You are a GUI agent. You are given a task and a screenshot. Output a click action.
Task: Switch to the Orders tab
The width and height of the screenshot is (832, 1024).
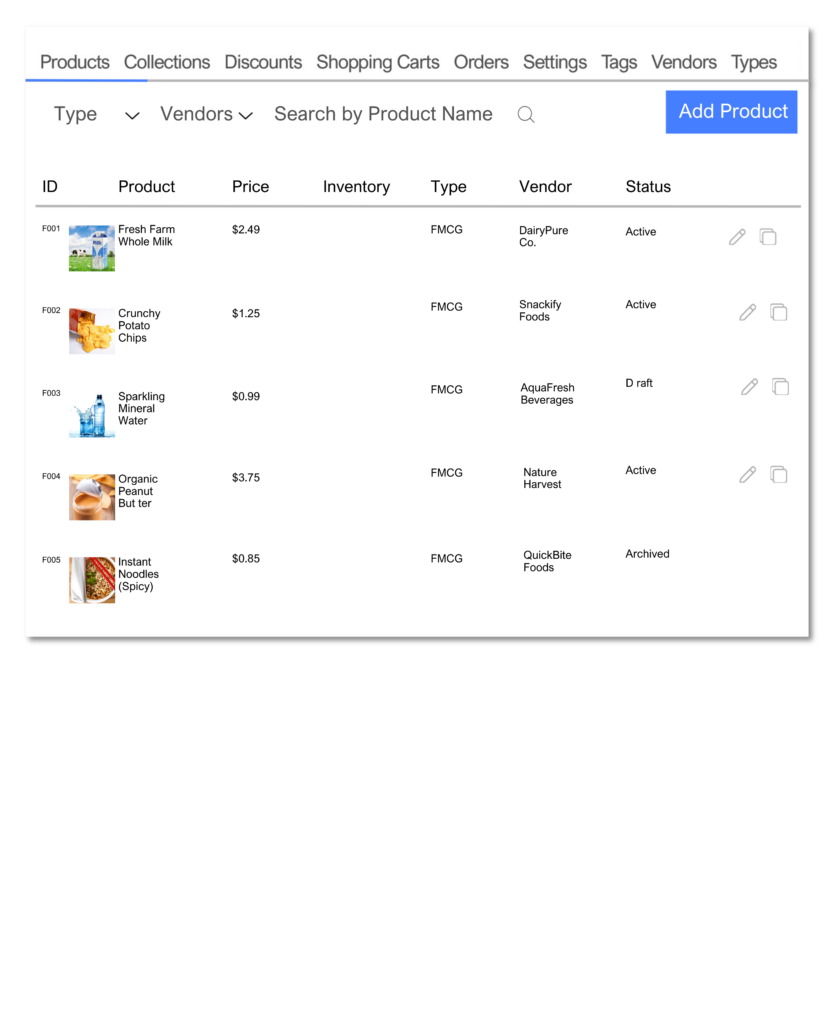[481, 62]
